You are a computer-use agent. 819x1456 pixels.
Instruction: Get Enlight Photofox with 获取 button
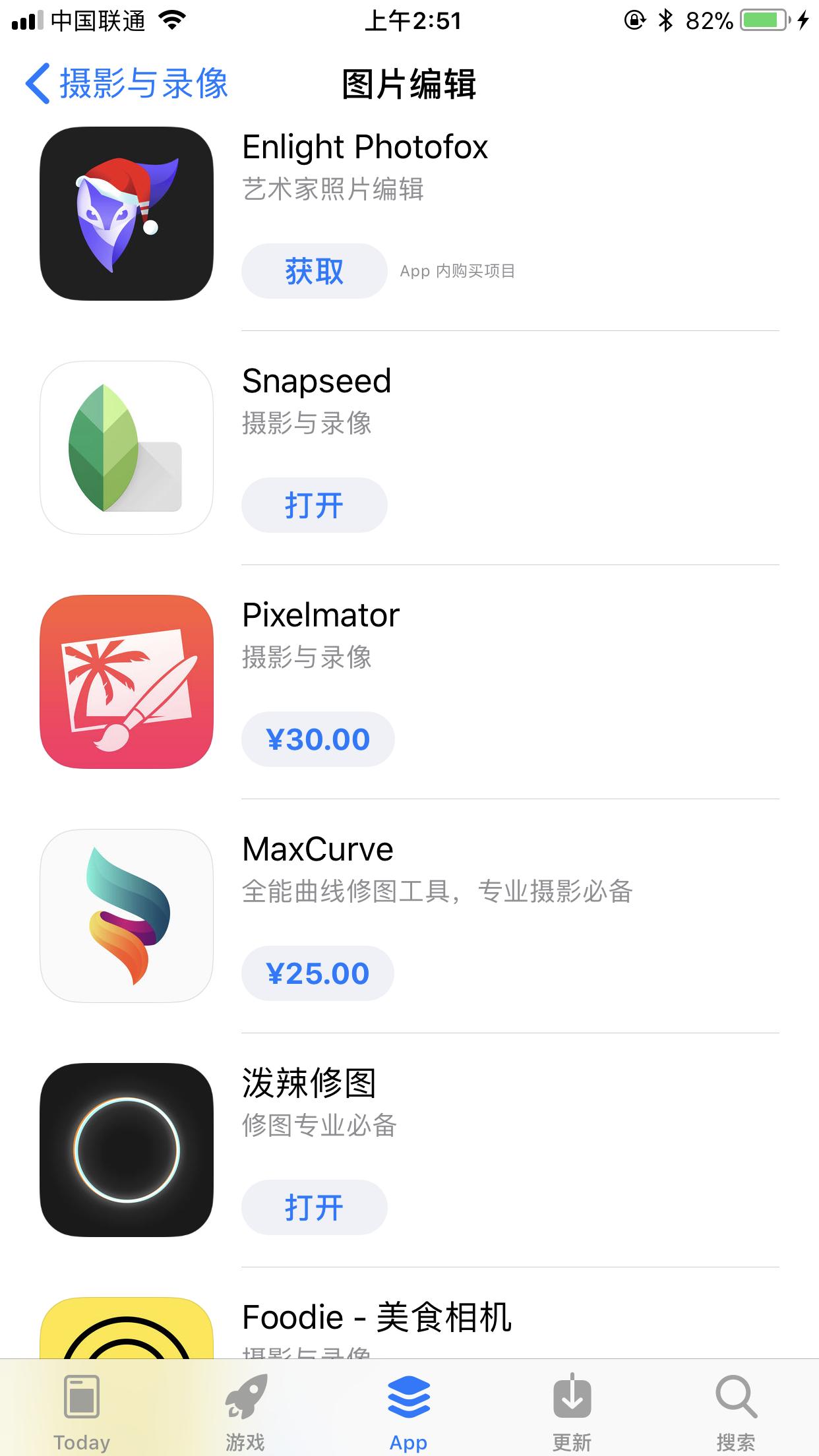(x=314, y=271)
